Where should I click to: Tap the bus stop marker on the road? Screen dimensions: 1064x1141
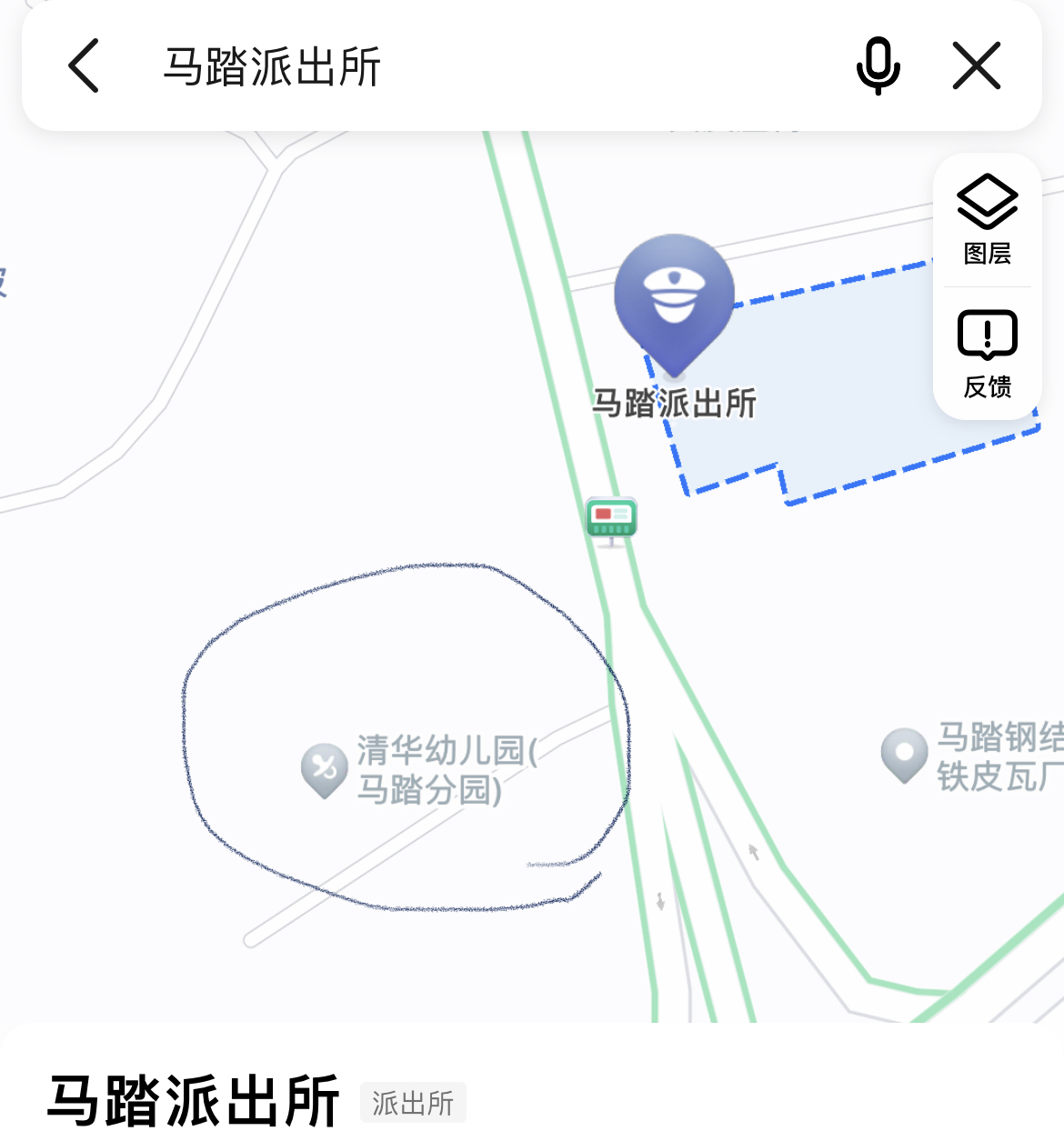click(x=611, y=520)
